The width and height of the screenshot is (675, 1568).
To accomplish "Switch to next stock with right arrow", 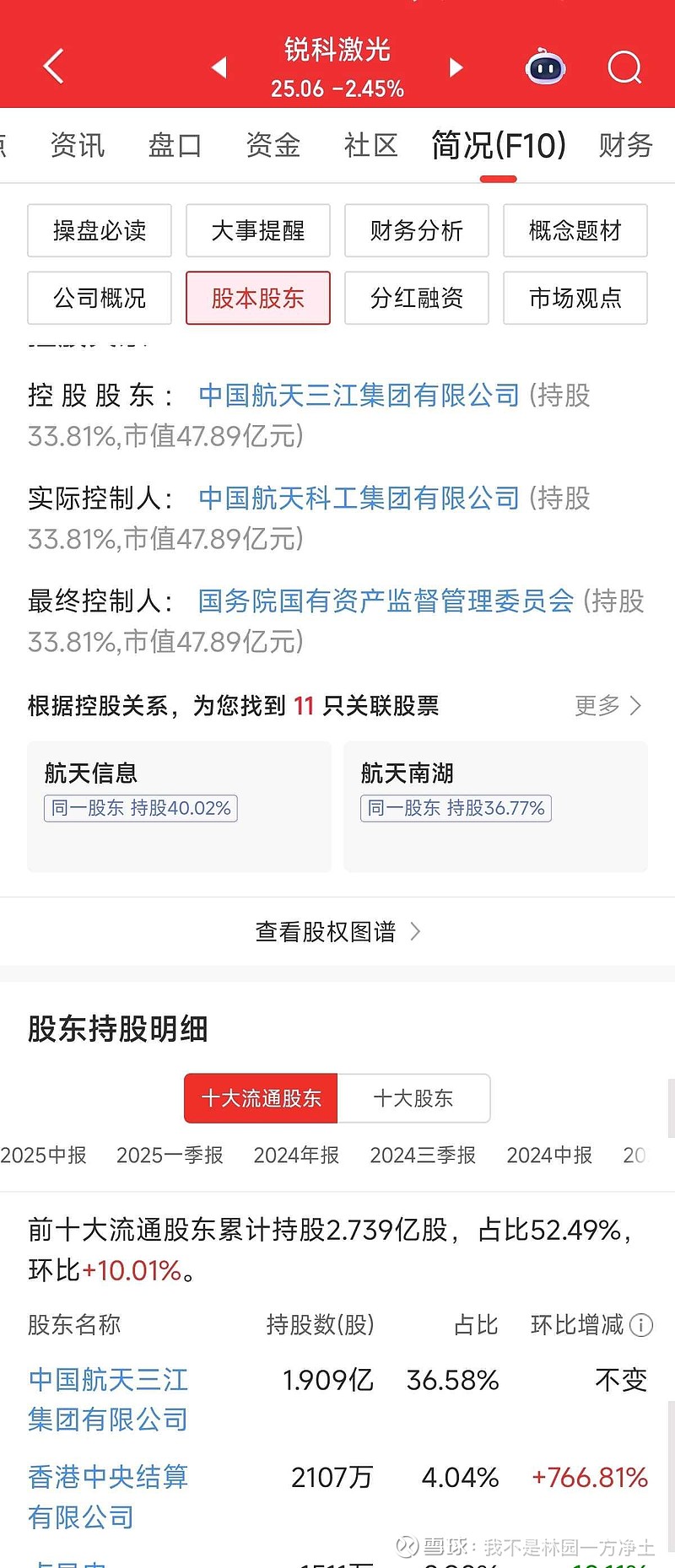I will tap(456, 67).
